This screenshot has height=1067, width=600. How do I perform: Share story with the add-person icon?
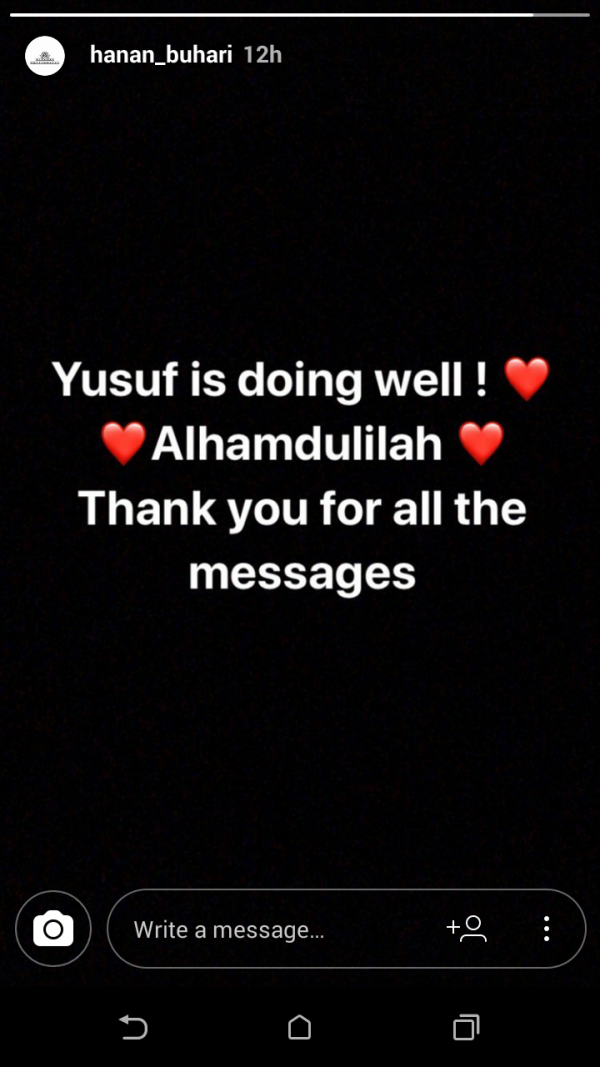(x=466, y=929)
